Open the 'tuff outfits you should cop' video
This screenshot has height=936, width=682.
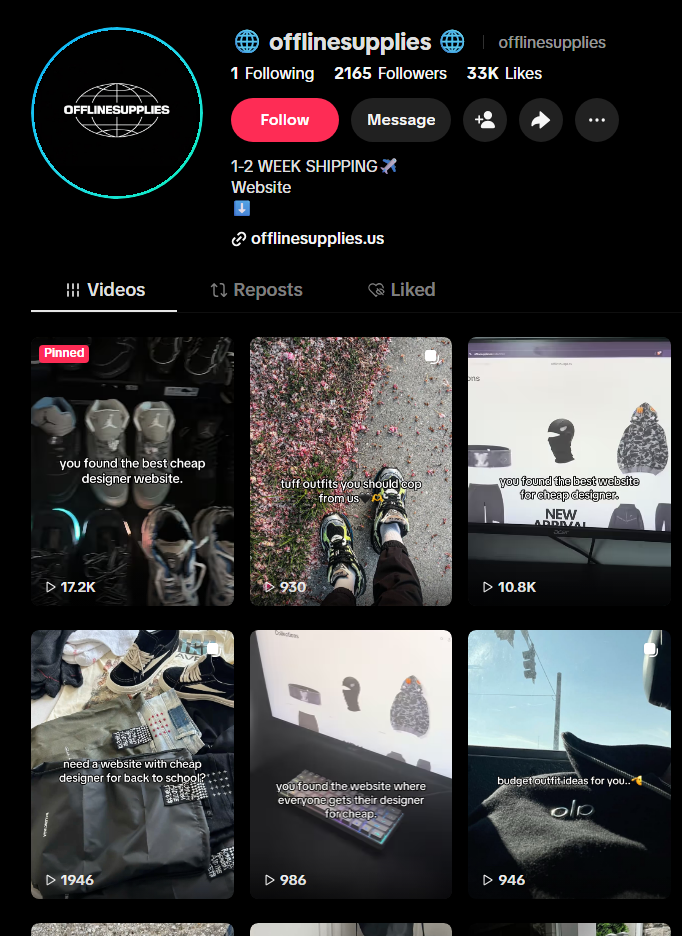351,472
